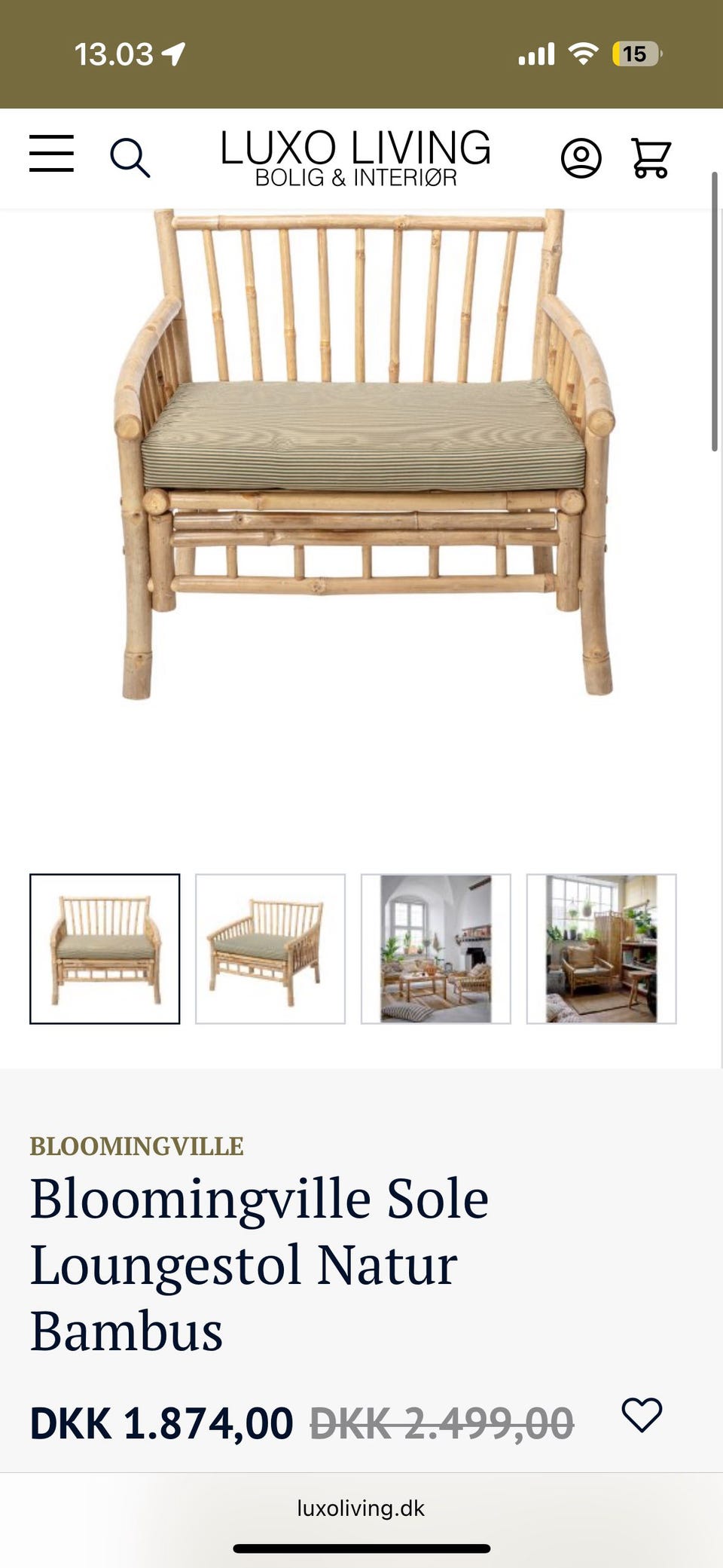
Task: Open the shopping cart icon
Action: [649, 157]
